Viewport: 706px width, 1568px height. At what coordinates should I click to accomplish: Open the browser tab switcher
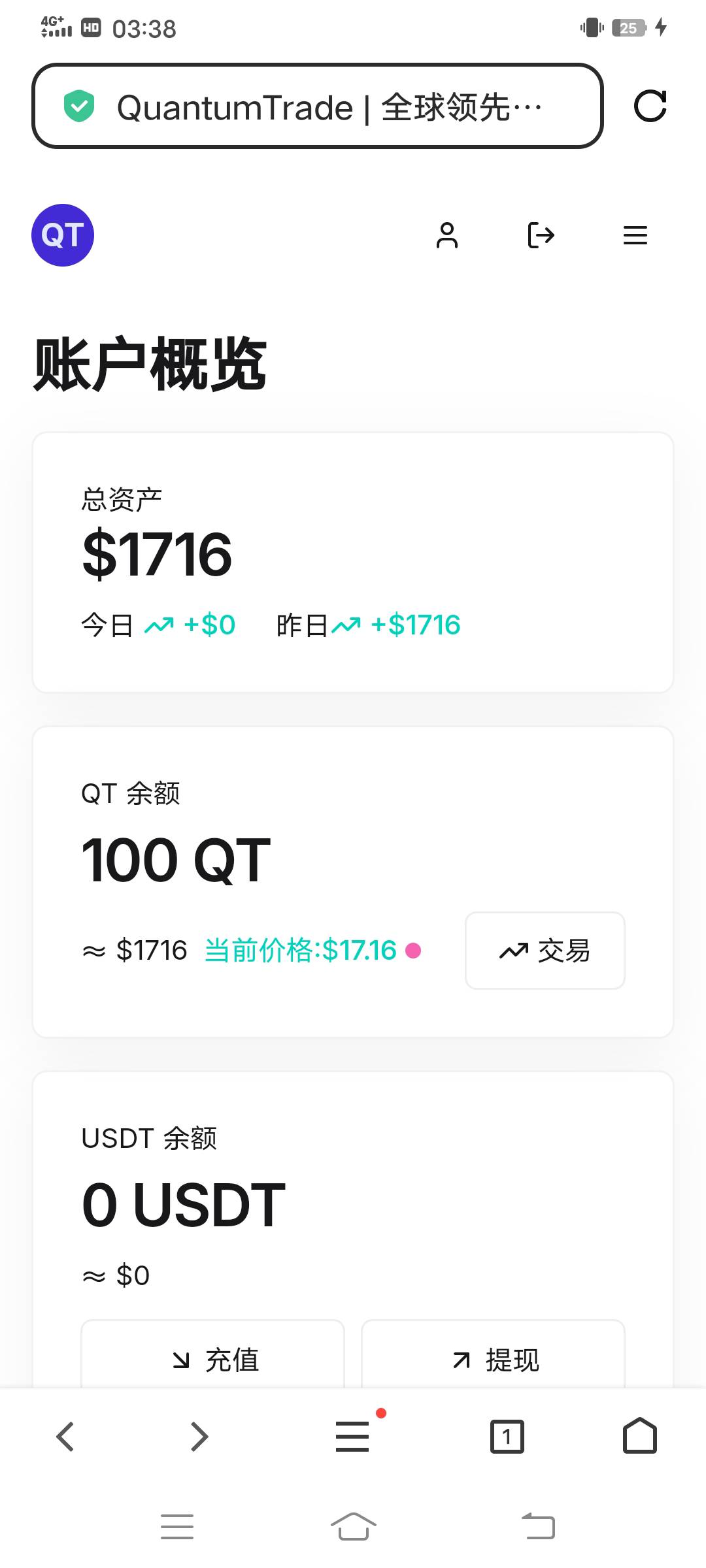pyautogui.click(x=507, y=1437)
